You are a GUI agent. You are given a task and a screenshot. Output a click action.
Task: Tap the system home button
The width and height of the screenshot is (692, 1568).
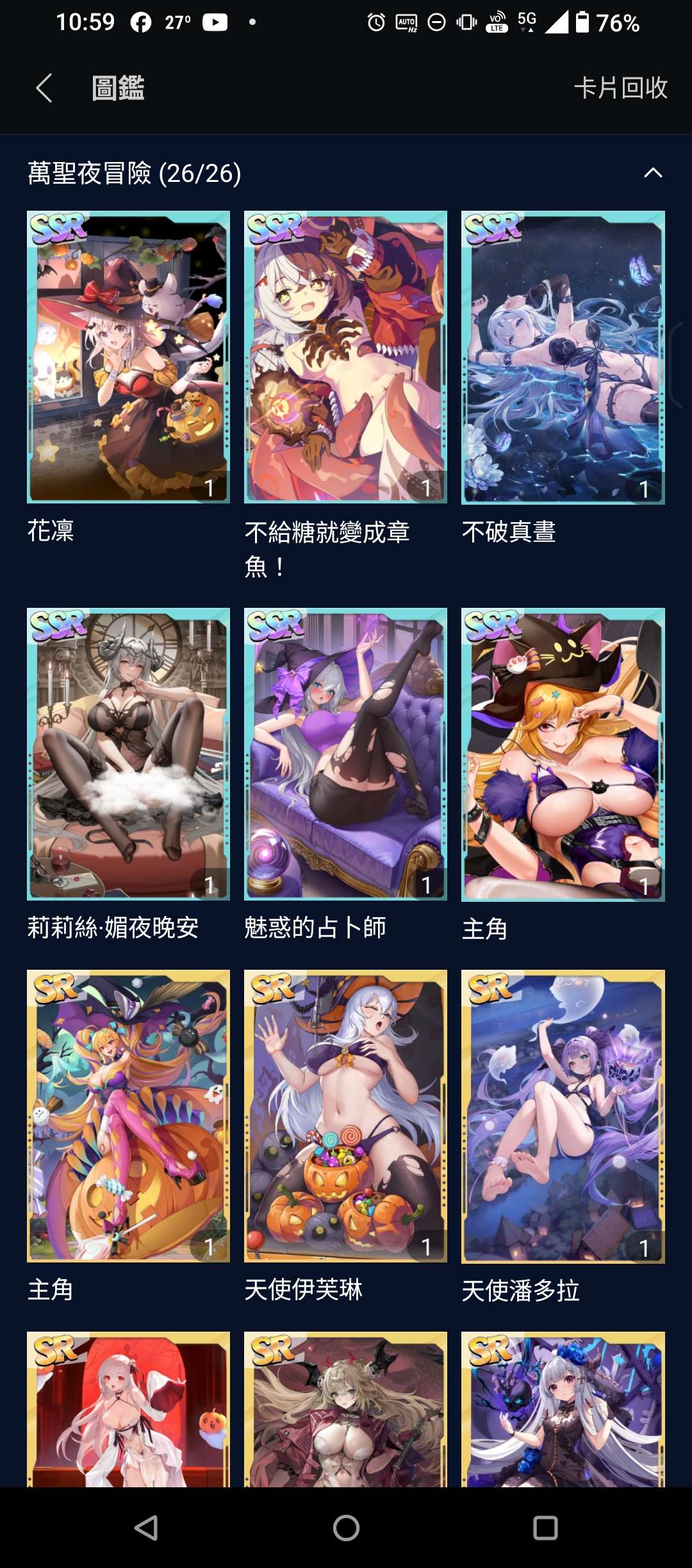click(346, 1528)
